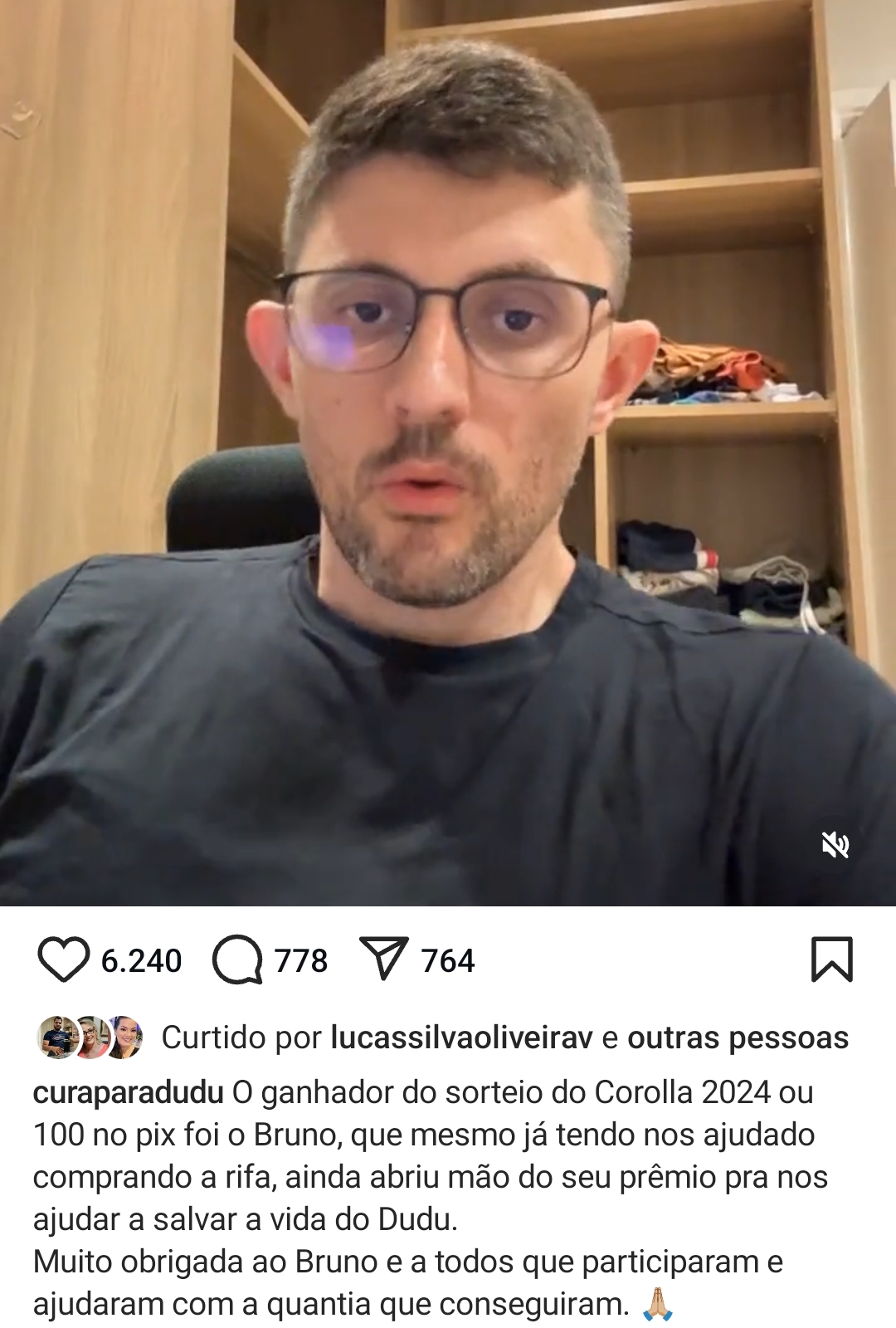The height and width of the screenshot is (1328, 896).
Task: Open the curaparadudu profile from the caption
Action: [128, 1092]
